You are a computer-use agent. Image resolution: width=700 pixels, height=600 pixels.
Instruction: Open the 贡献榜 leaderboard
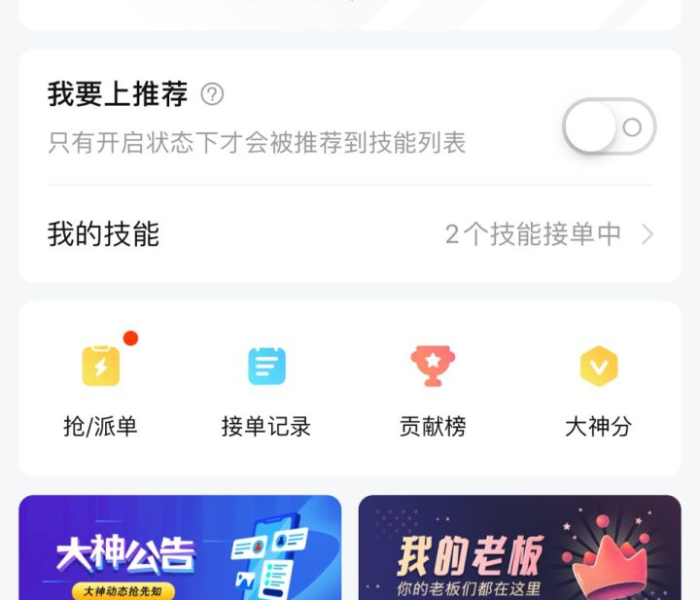[432, 390]
